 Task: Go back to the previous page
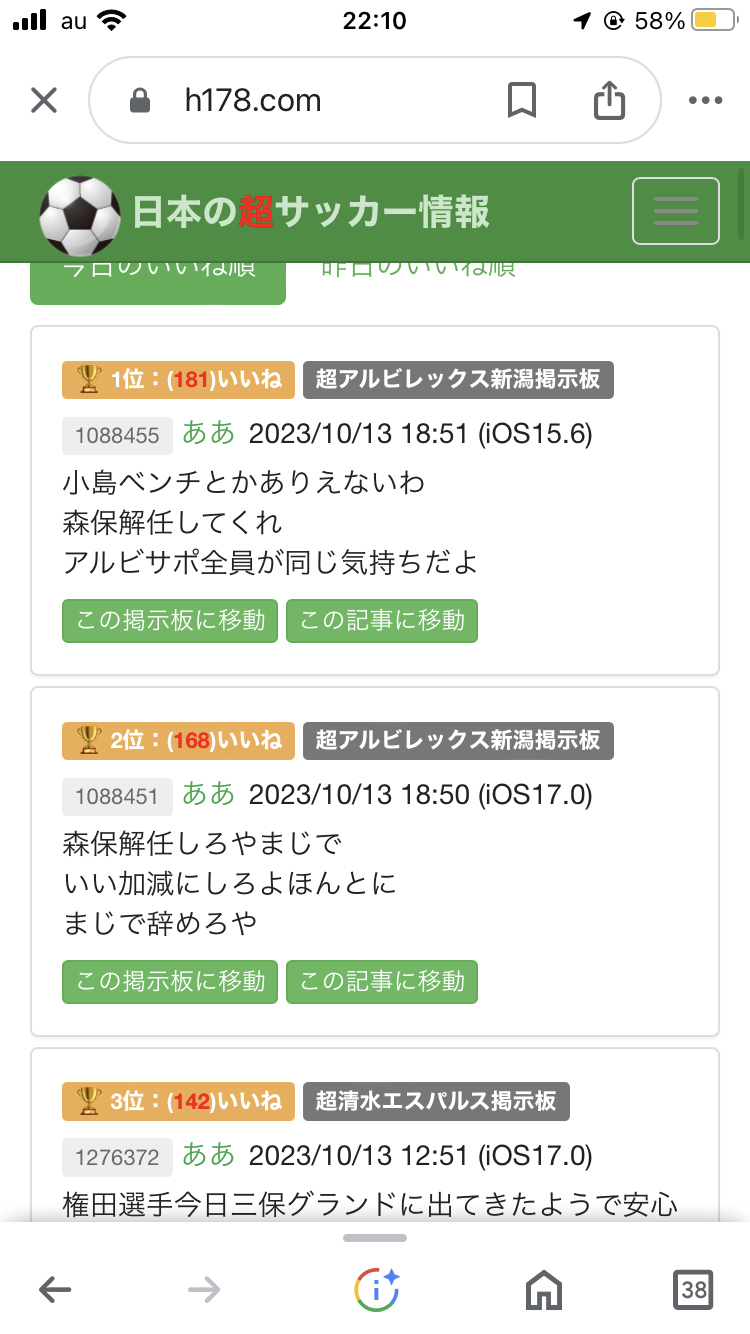pyautogui.click(x=55, y=1290)
